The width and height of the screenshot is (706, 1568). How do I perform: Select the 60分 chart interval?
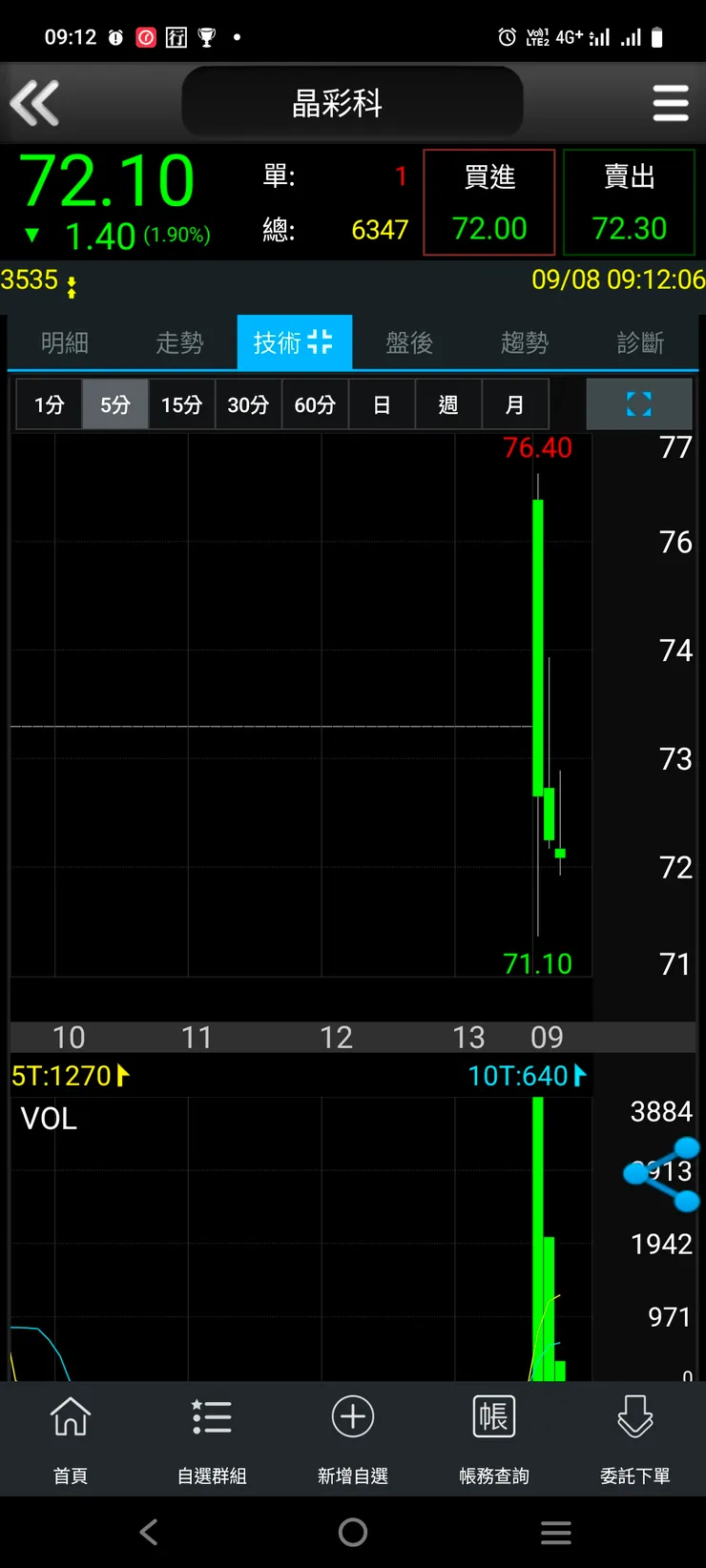tap(315, 404)
